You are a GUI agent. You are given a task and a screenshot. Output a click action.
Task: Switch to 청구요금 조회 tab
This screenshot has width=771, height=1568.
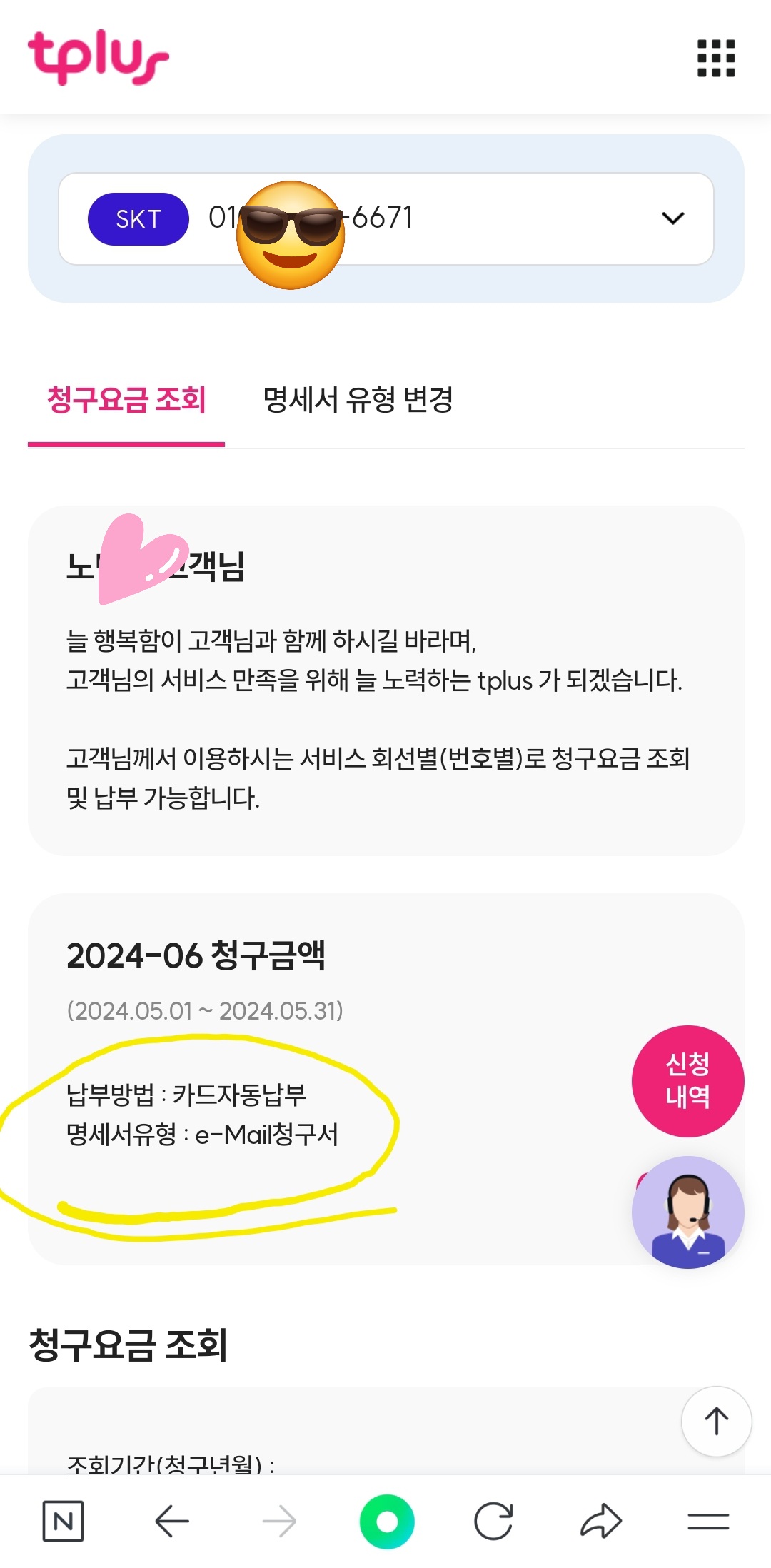[126, 400]
